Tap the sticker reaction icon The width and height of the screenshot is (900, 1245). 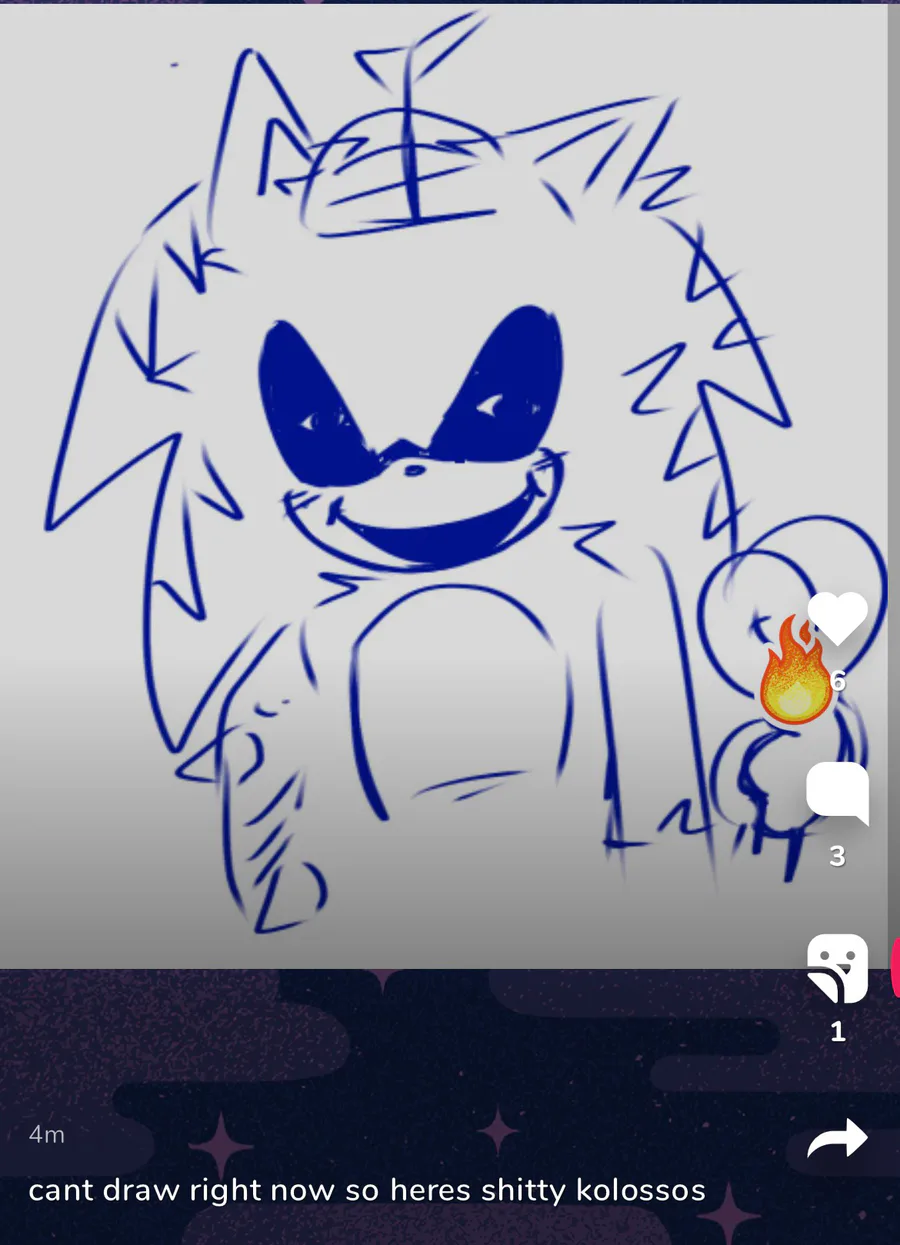click(x=837, y=968)
